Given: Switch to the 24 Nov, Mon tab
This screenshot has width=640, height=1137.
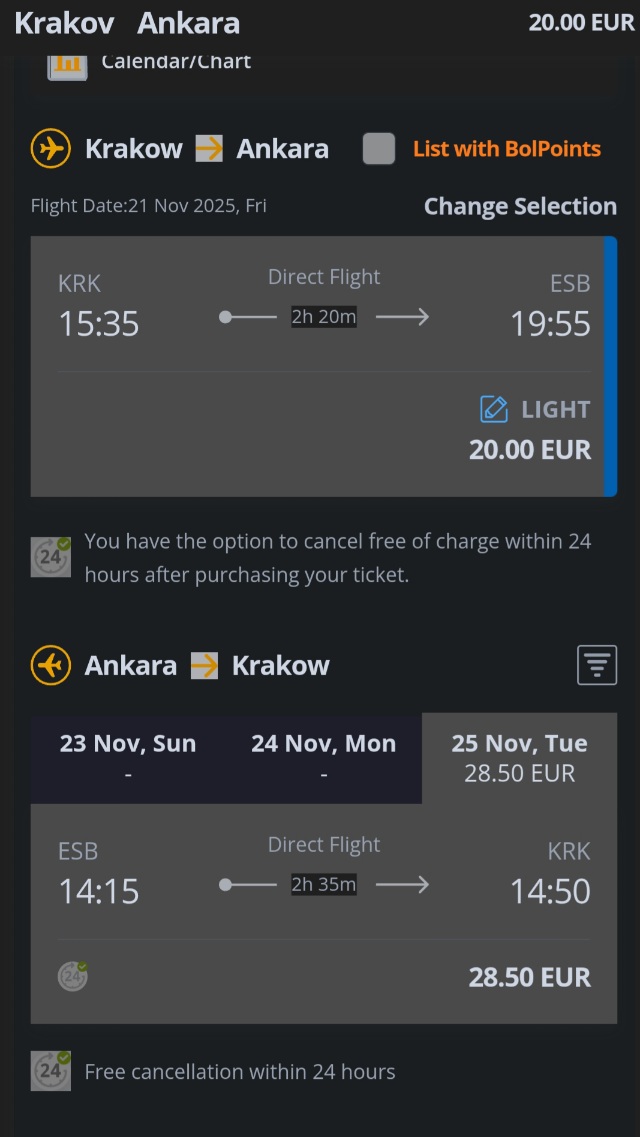Looking at the screenshot, I should tap(324, 758).
